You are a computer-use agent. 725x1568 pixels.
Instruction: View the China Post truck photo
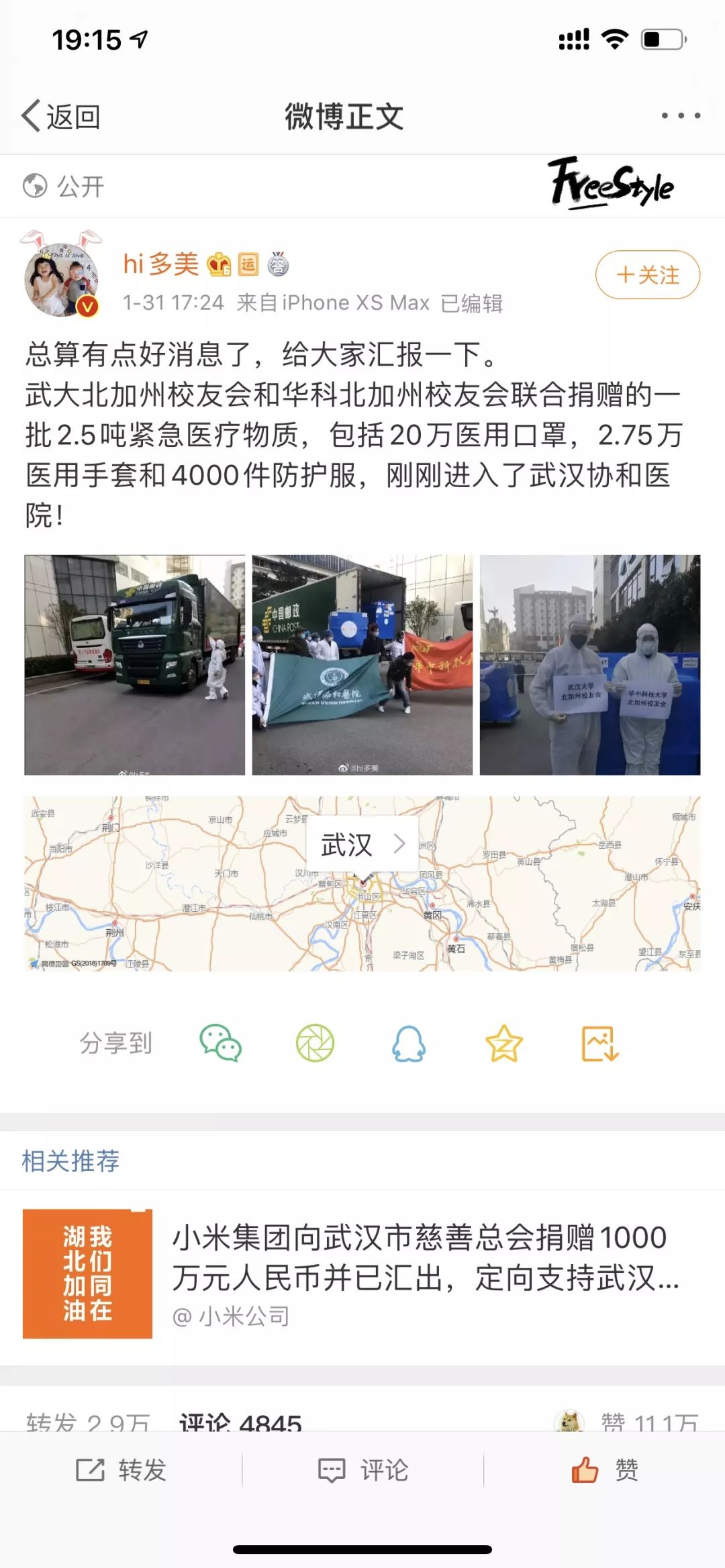pos(135,664)
